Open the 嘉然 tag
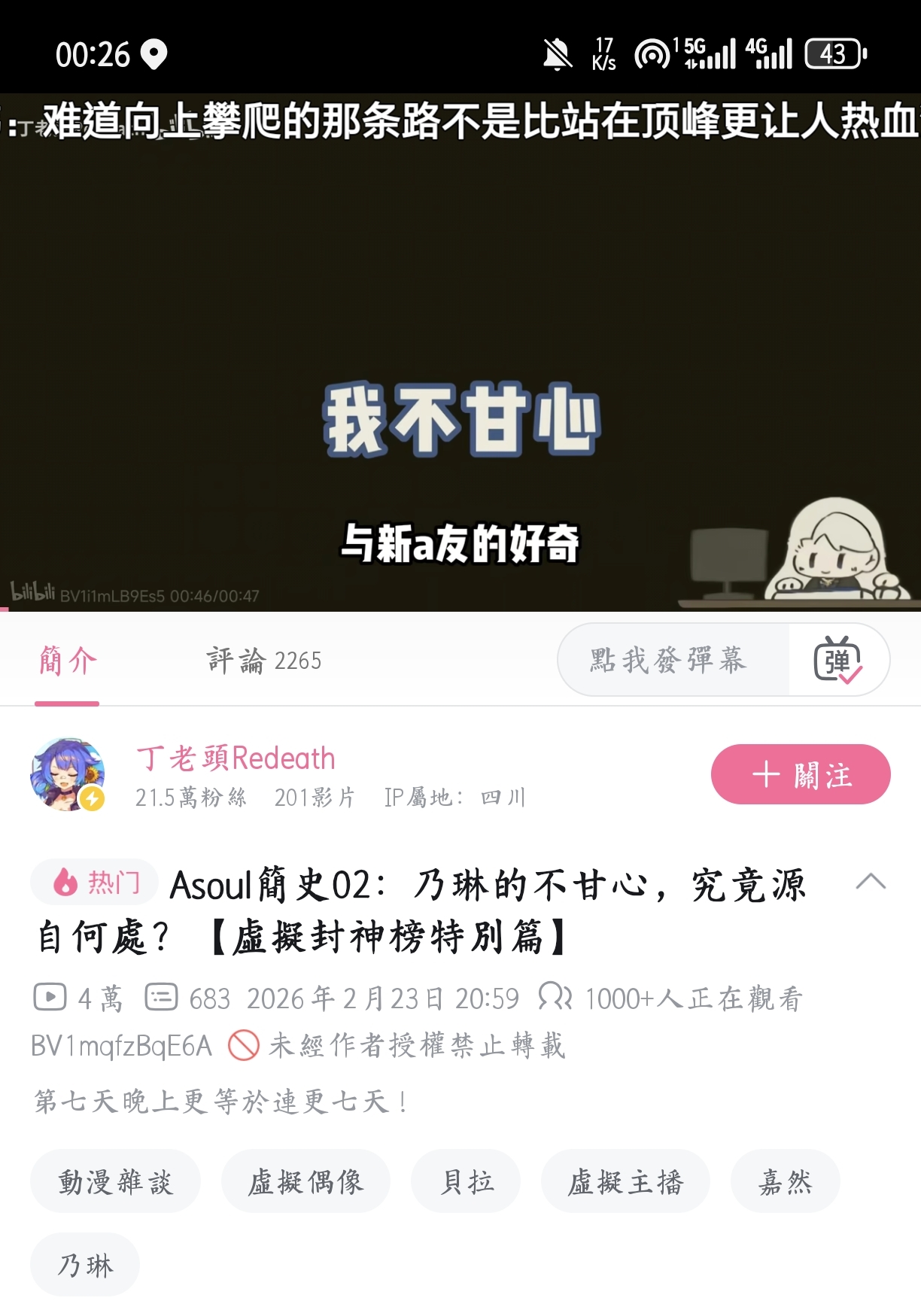The height and width of the screenshot is (1316, 921). click(x=785, y=1181)
